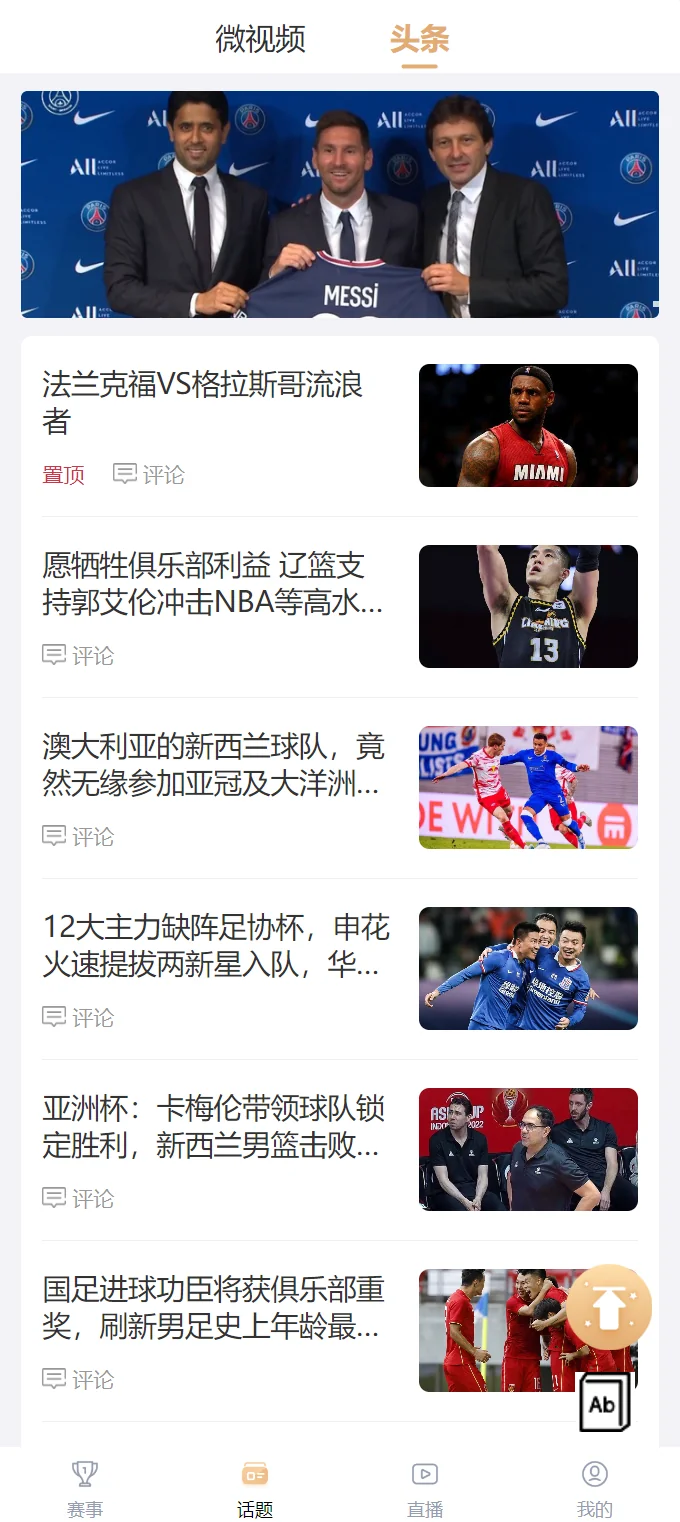Open the 法兰克福VS格拉斯哥流浪者 article
The image size is (680, 1522).
coord(202,403)
